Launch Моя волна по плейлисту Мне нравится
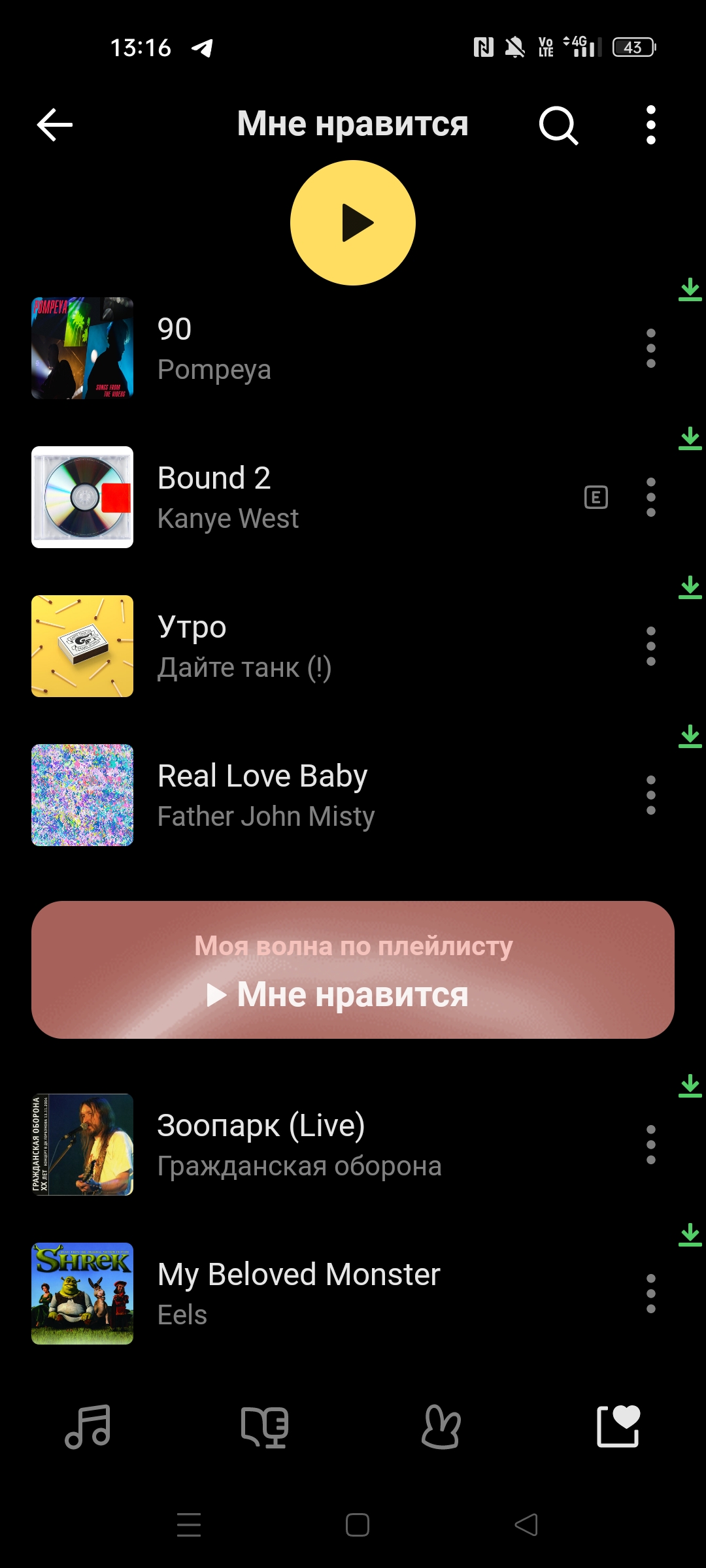The height and width of the screenshot is (1568, 706). pos(353,970)
